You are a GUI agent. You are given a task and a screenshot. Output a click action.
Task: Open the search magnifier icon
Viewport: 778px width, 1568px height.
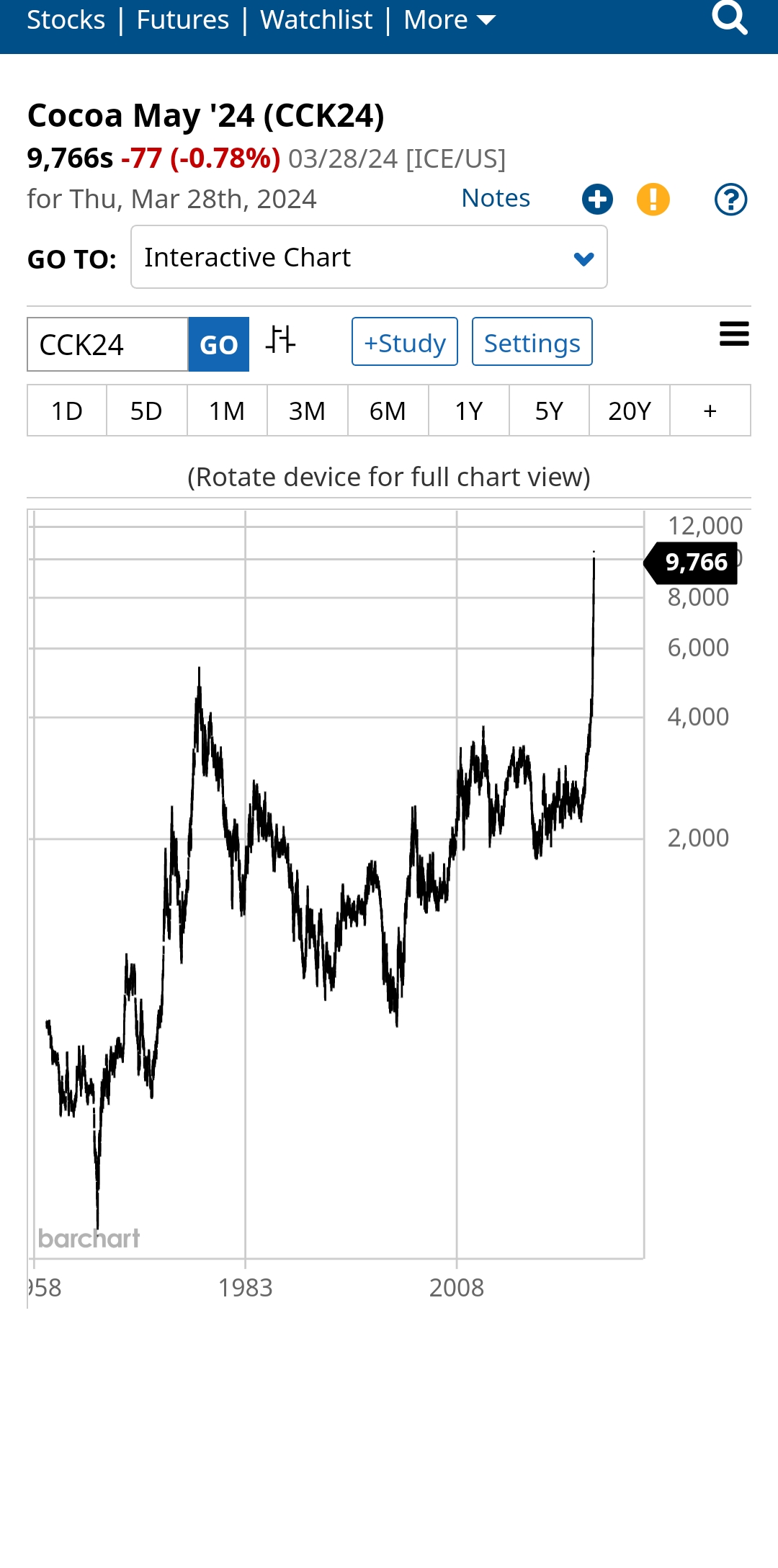tap(729, 17)
